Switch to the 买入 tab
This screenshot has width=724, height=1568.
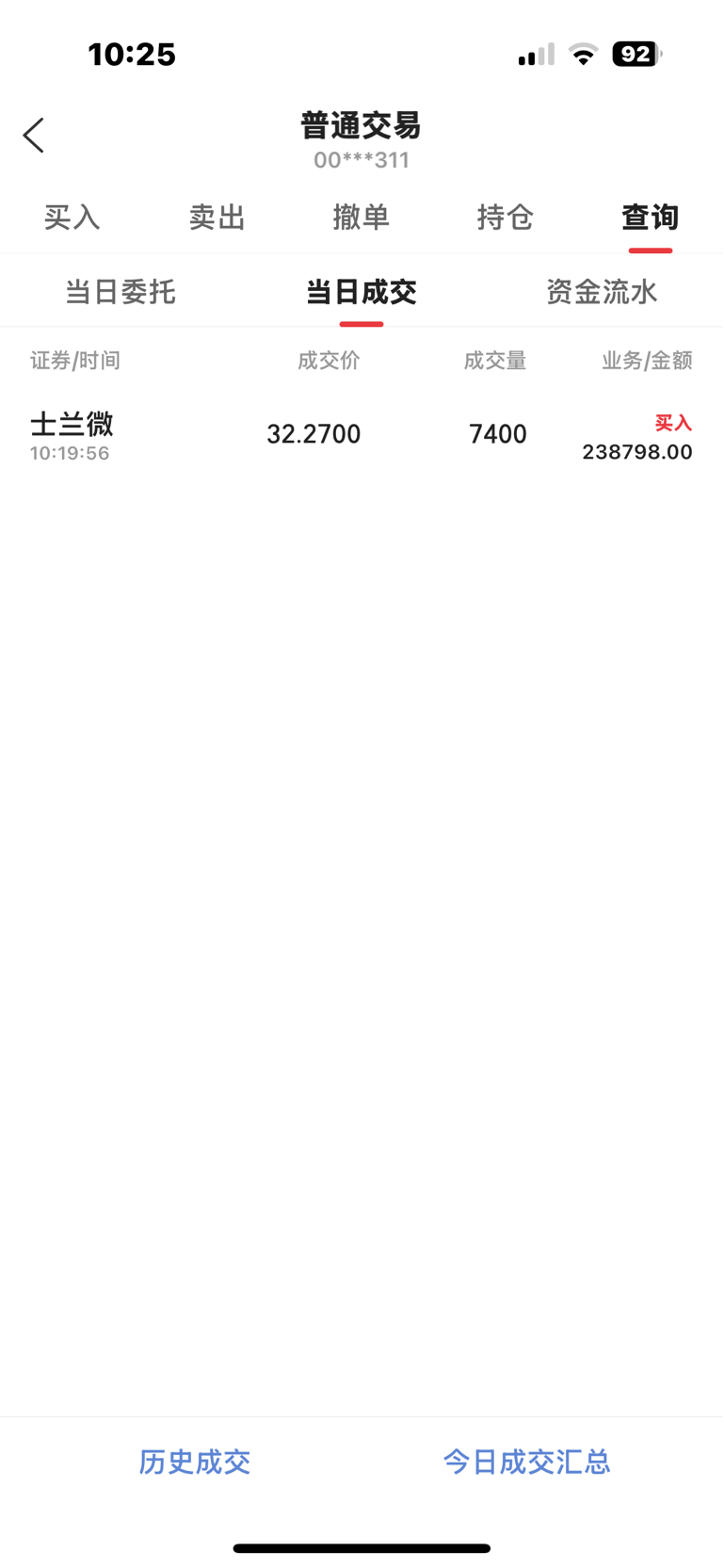tap(72, 218)
